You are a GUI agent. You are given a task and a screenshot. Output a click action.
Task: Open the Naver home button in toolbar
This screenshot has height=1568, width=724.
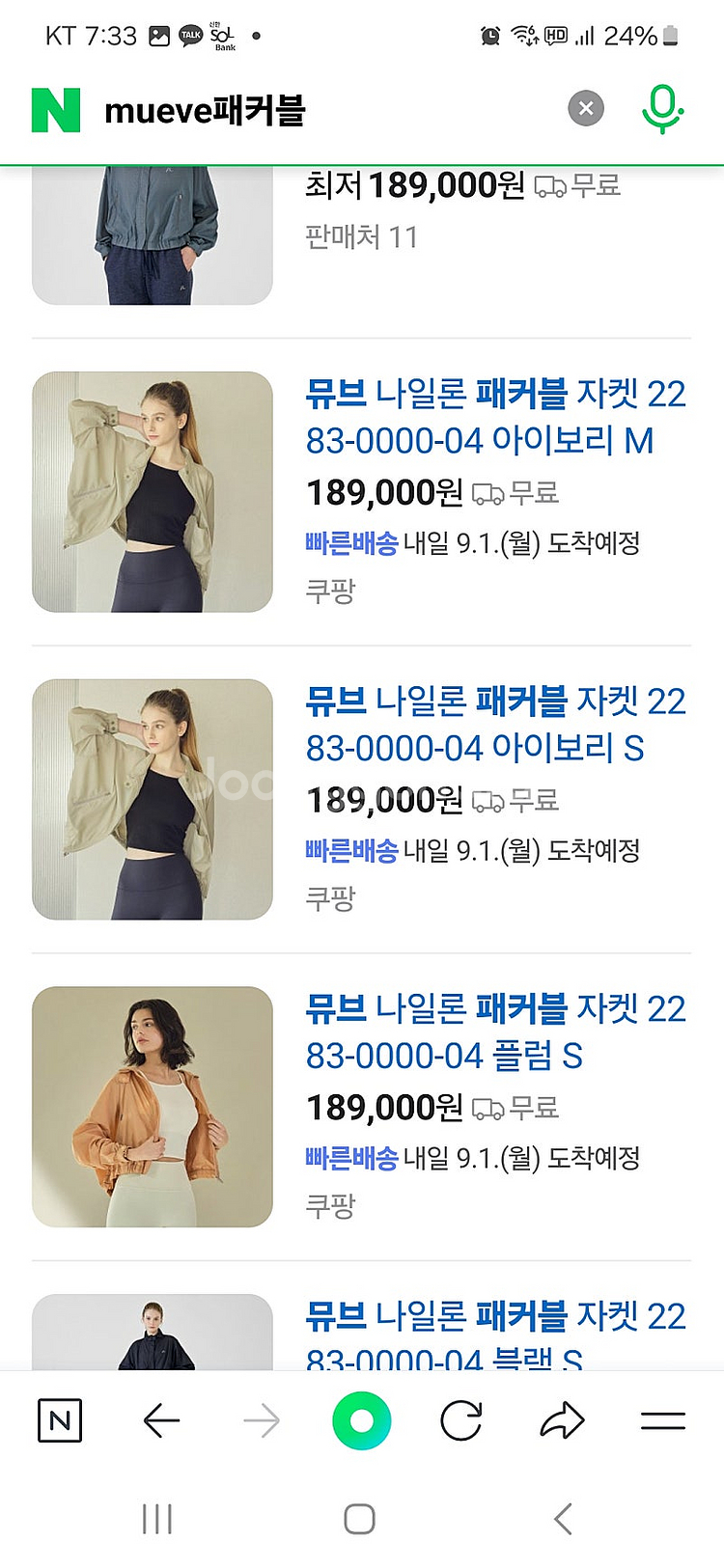point(60,1420)
